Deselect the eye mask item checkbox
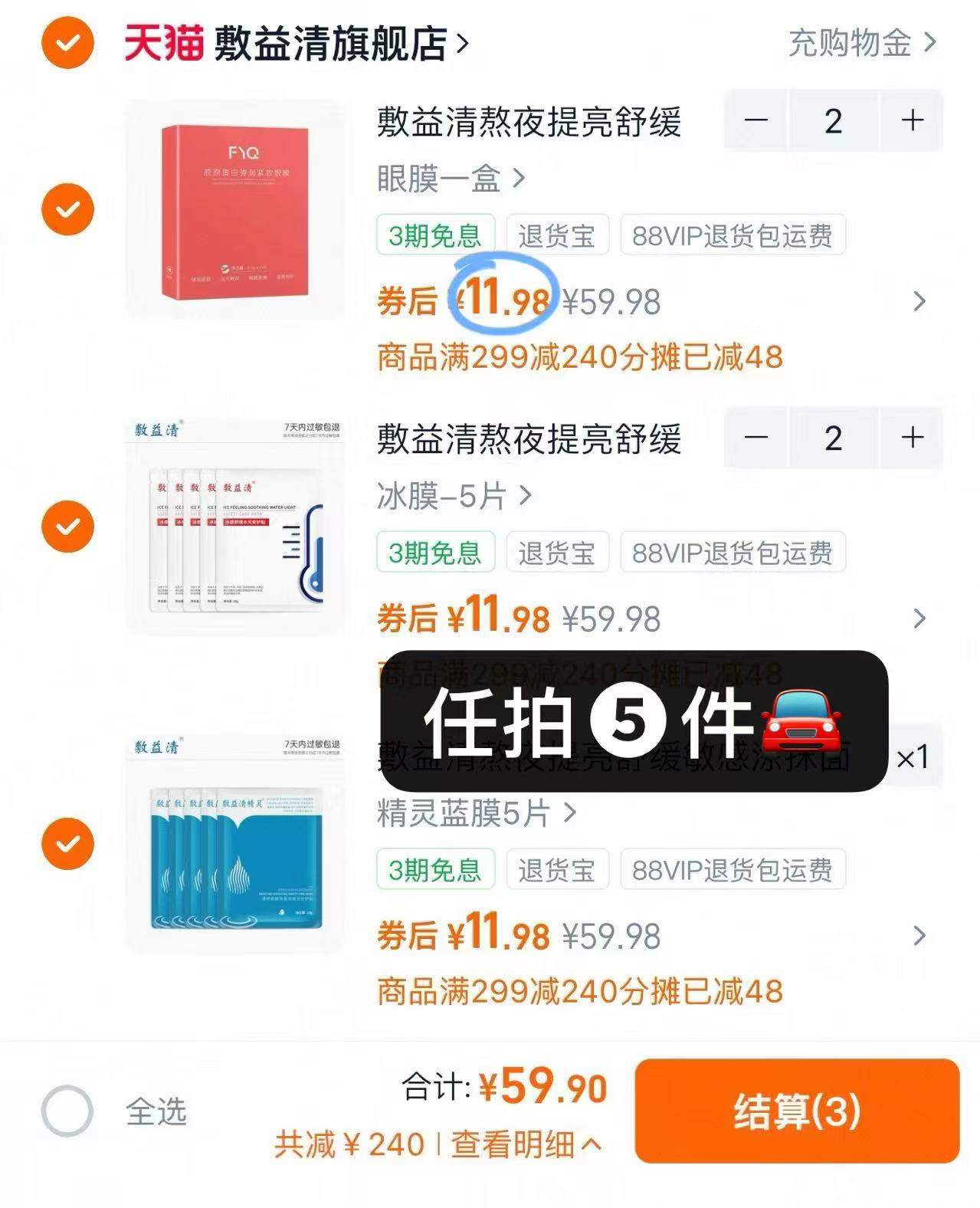The image size is (980, 1208). point(67,208)
